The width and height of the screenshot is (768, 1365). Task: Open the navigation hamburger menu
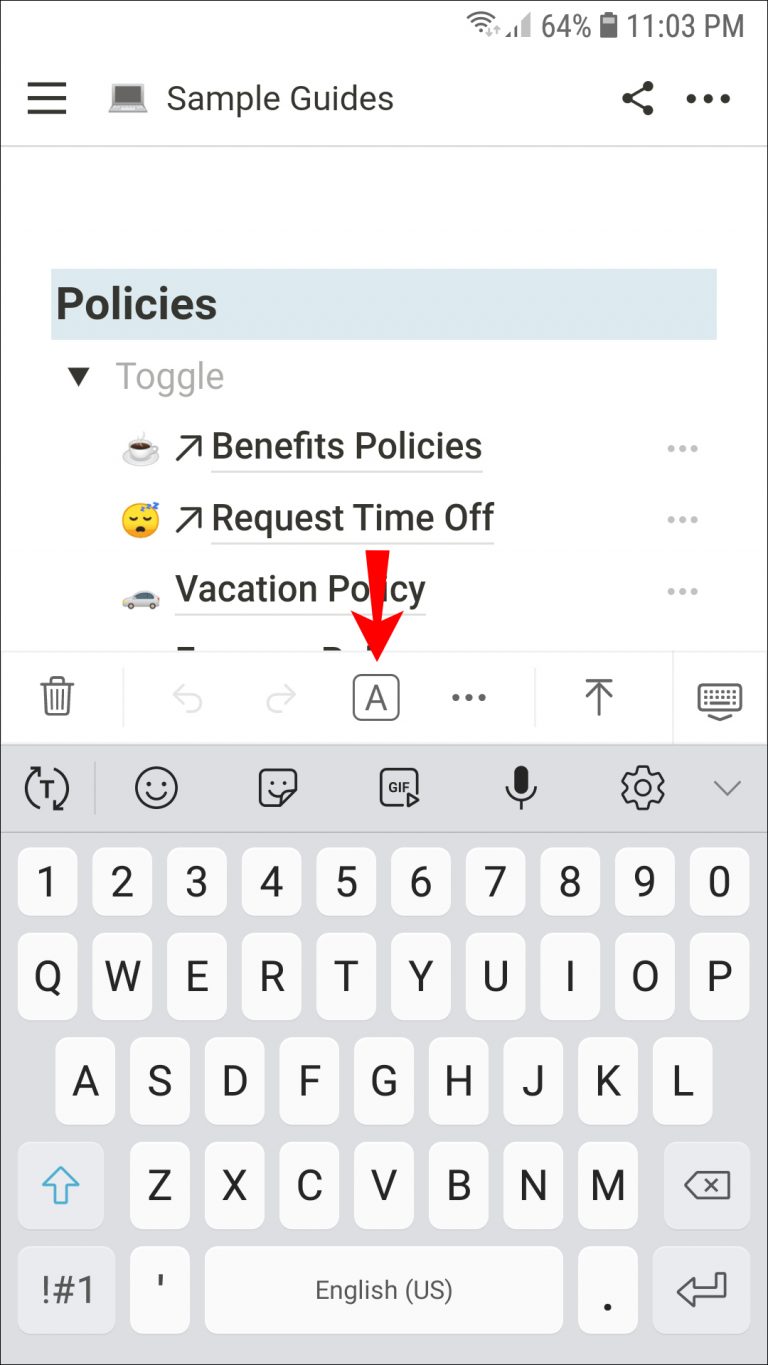pos(46,98)
